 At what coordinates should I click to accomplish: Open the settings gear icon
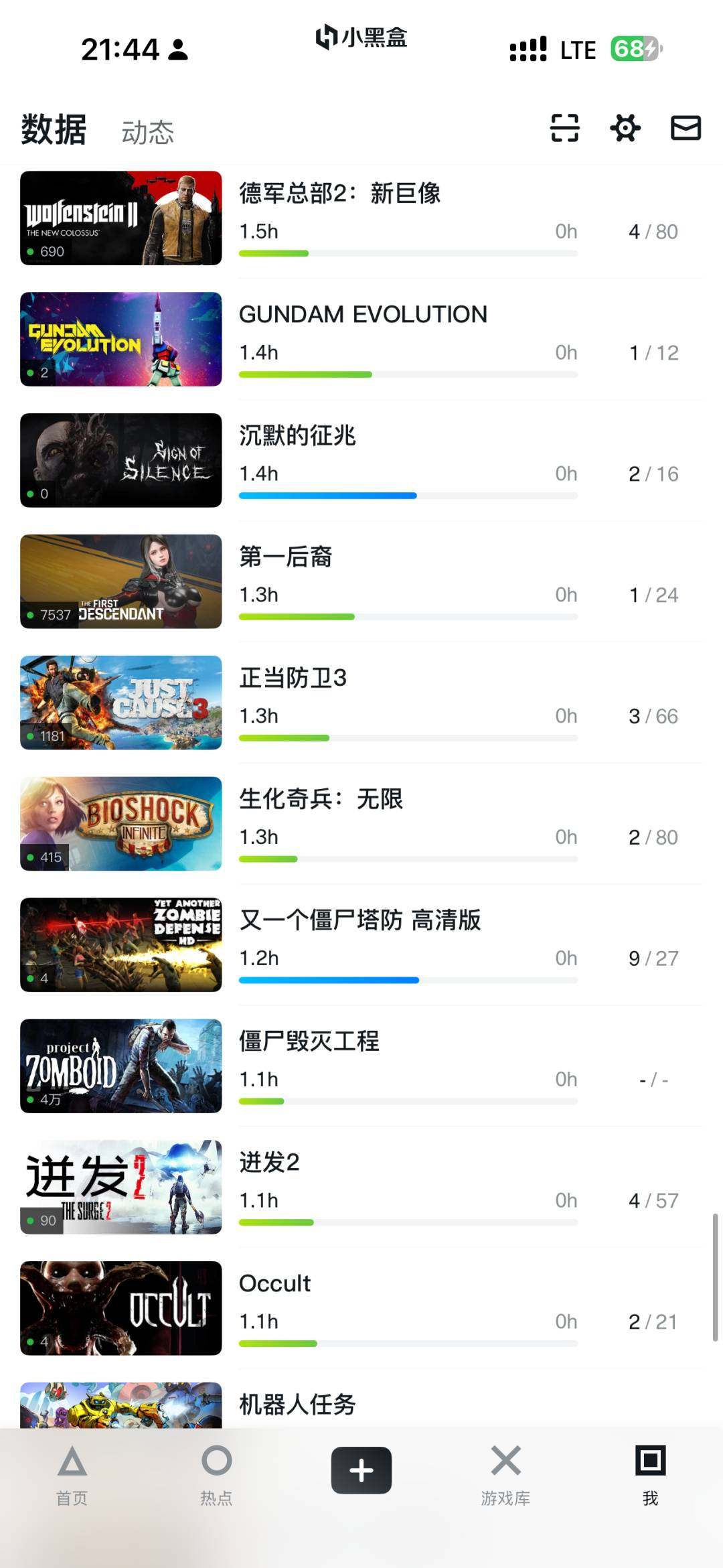point(624,129)
